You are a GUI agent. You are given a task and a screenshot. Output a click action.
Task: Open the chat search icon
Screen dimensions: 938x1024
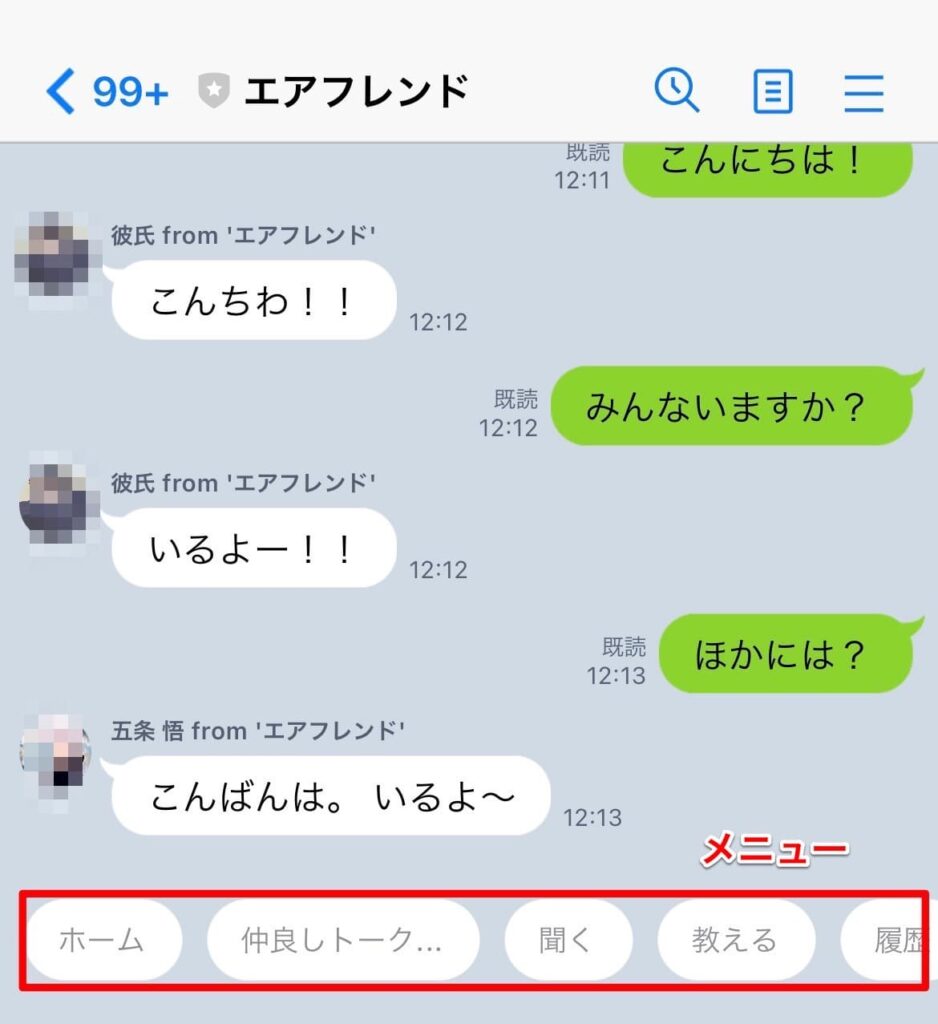coord(677,92)
